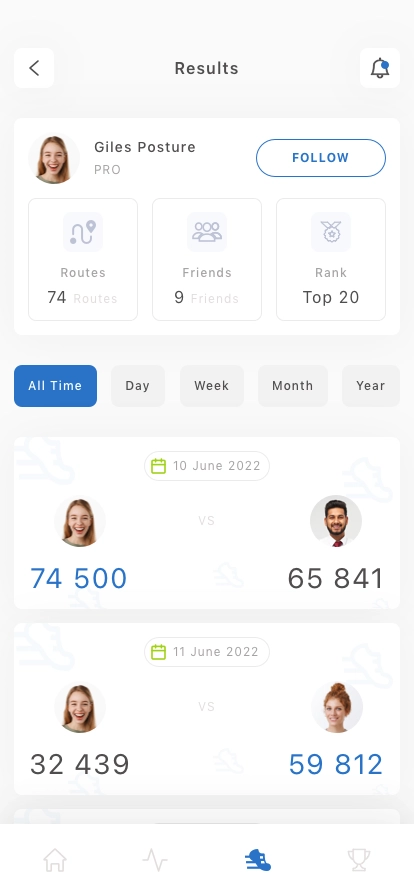
Task: View Giles Posture's profile photo
Action: click(x=54, y=159)
